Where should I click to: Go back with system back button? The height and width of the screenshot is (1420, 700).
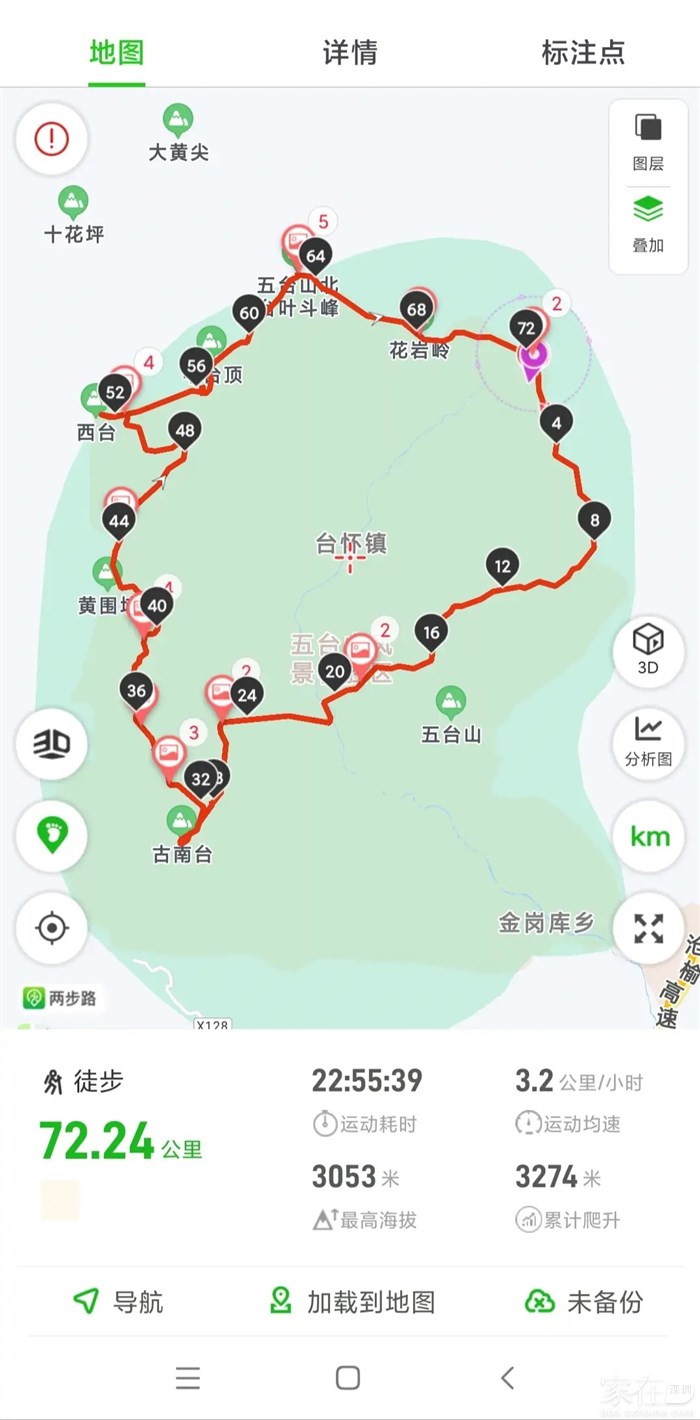tap(507, 1378)
